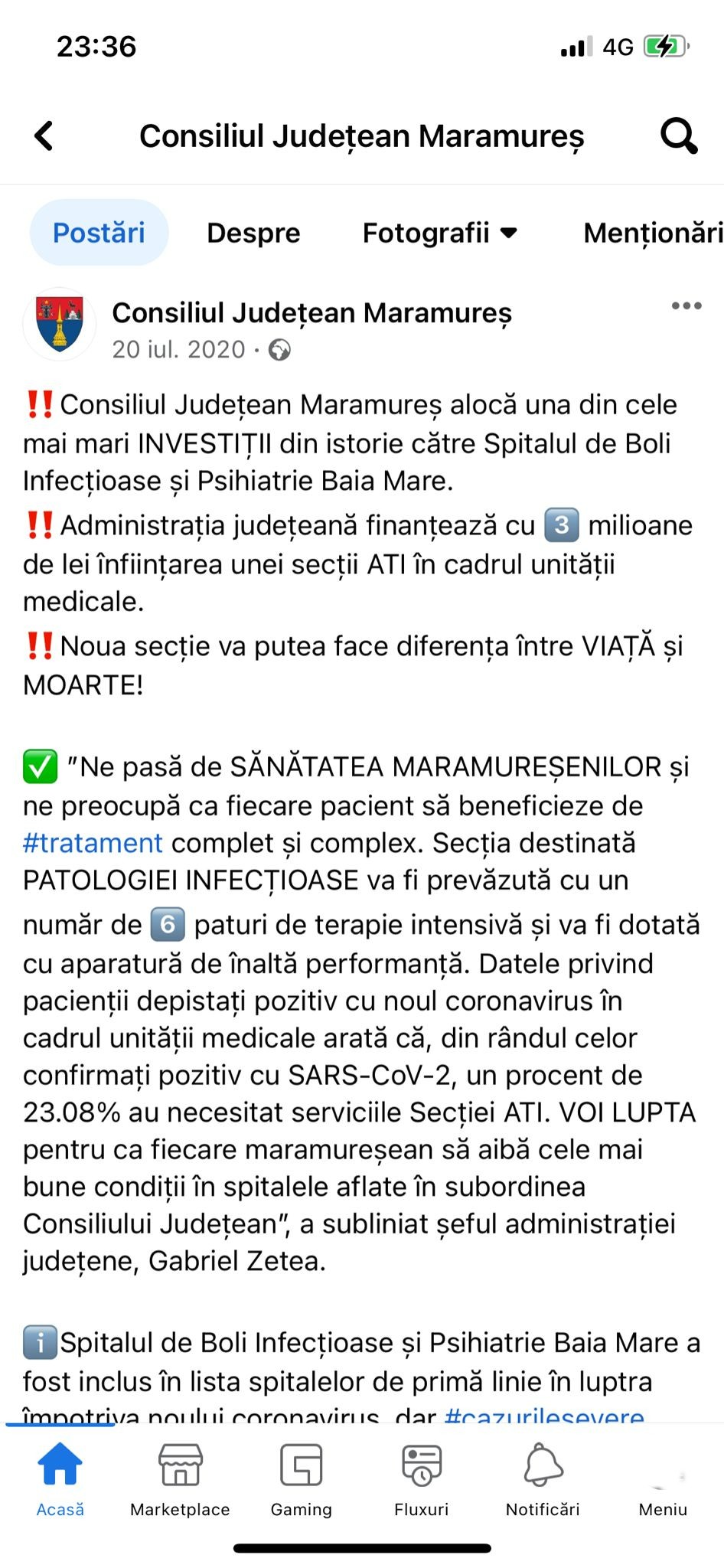Switch to the Gaming section
724x1568 pixels.
click(301, 1479)
